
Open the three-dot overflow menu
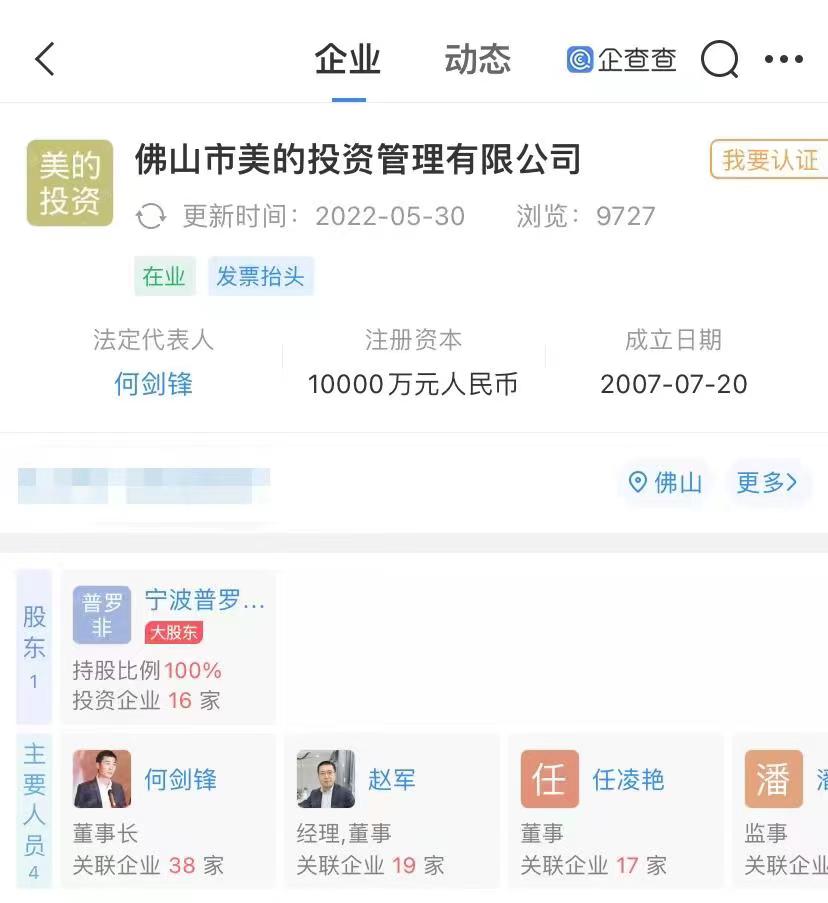(783, 60)
